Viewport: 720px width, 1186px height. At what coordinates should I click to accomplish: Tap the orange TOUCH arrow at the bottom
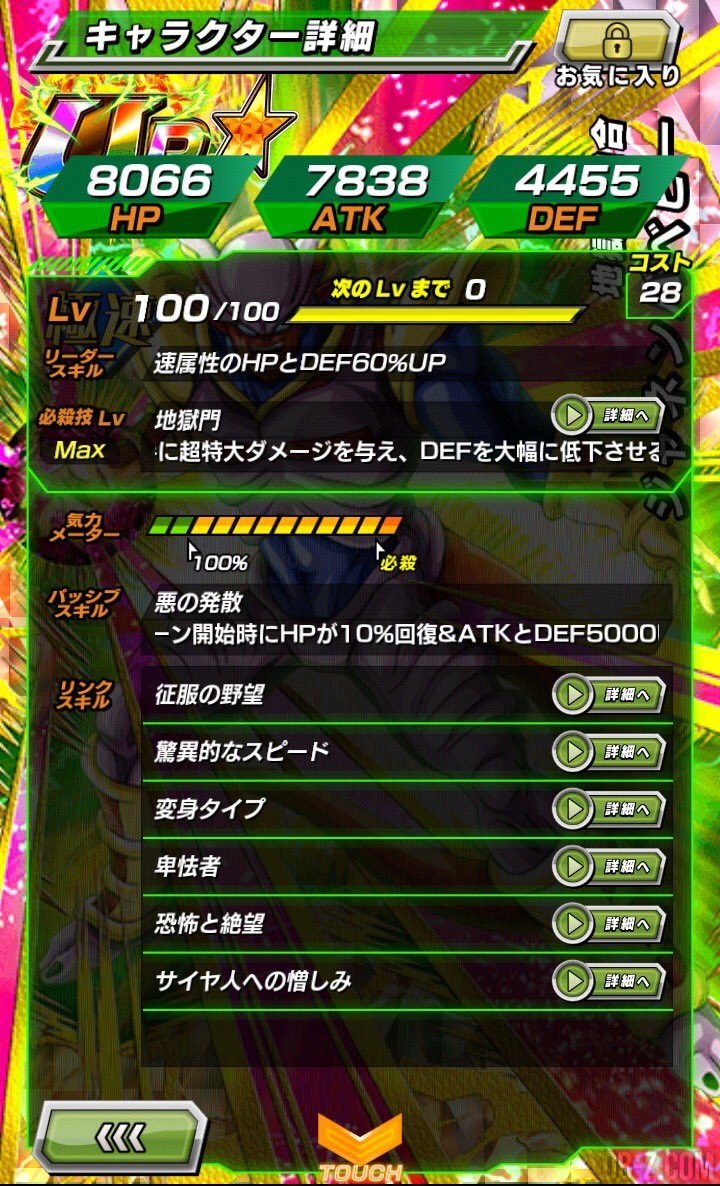(x=360, y=1147)
